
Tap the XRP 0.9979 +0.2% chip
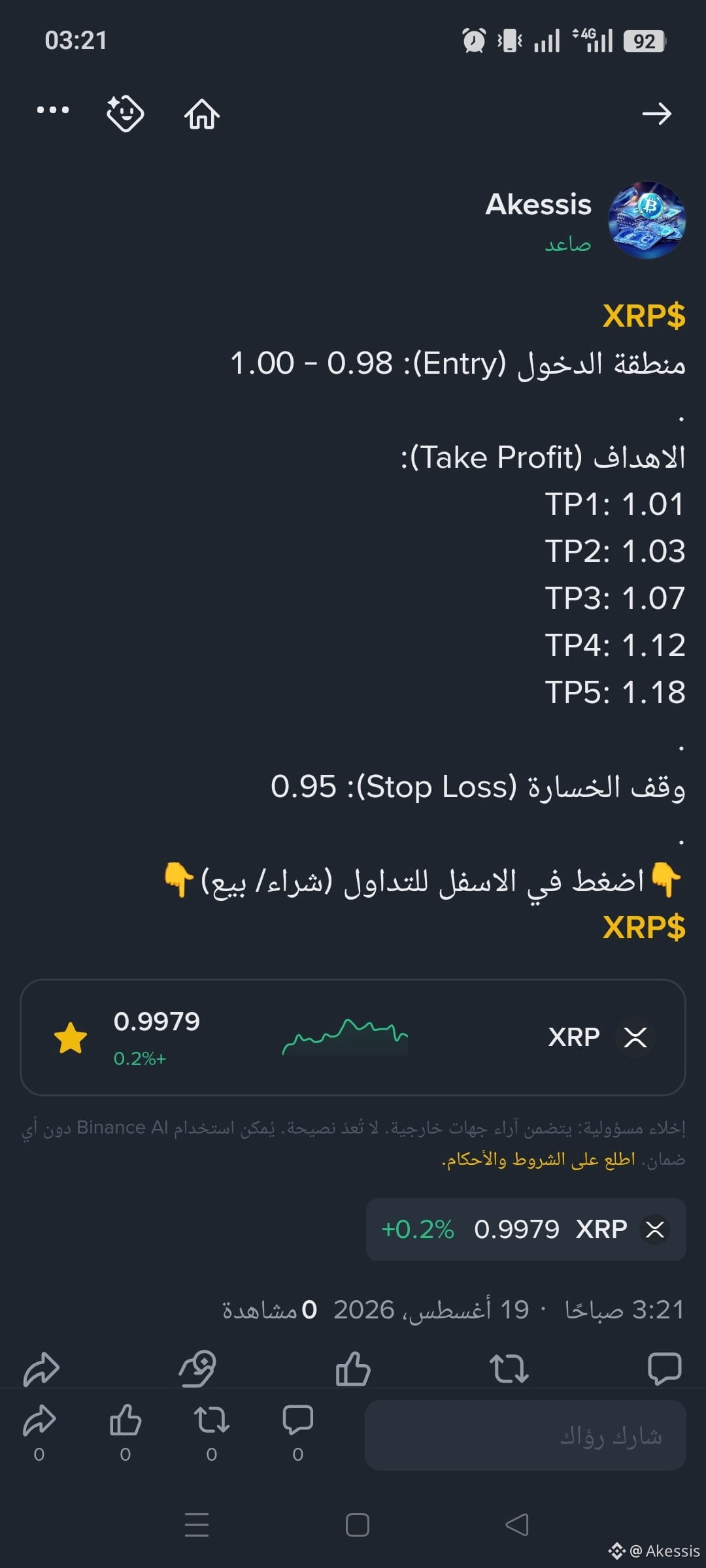(526, 1229)
